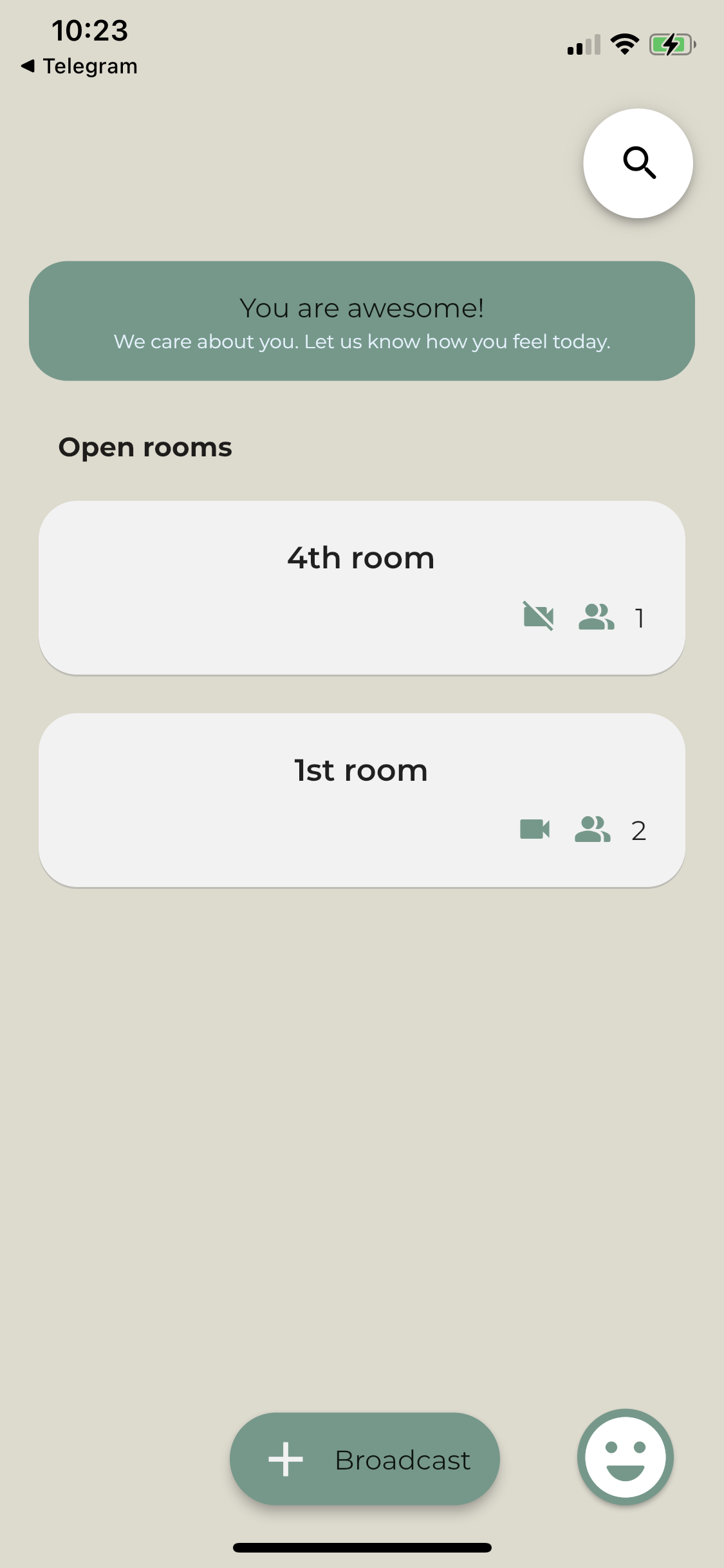Open the smiley face mood button

(625, 1457)
